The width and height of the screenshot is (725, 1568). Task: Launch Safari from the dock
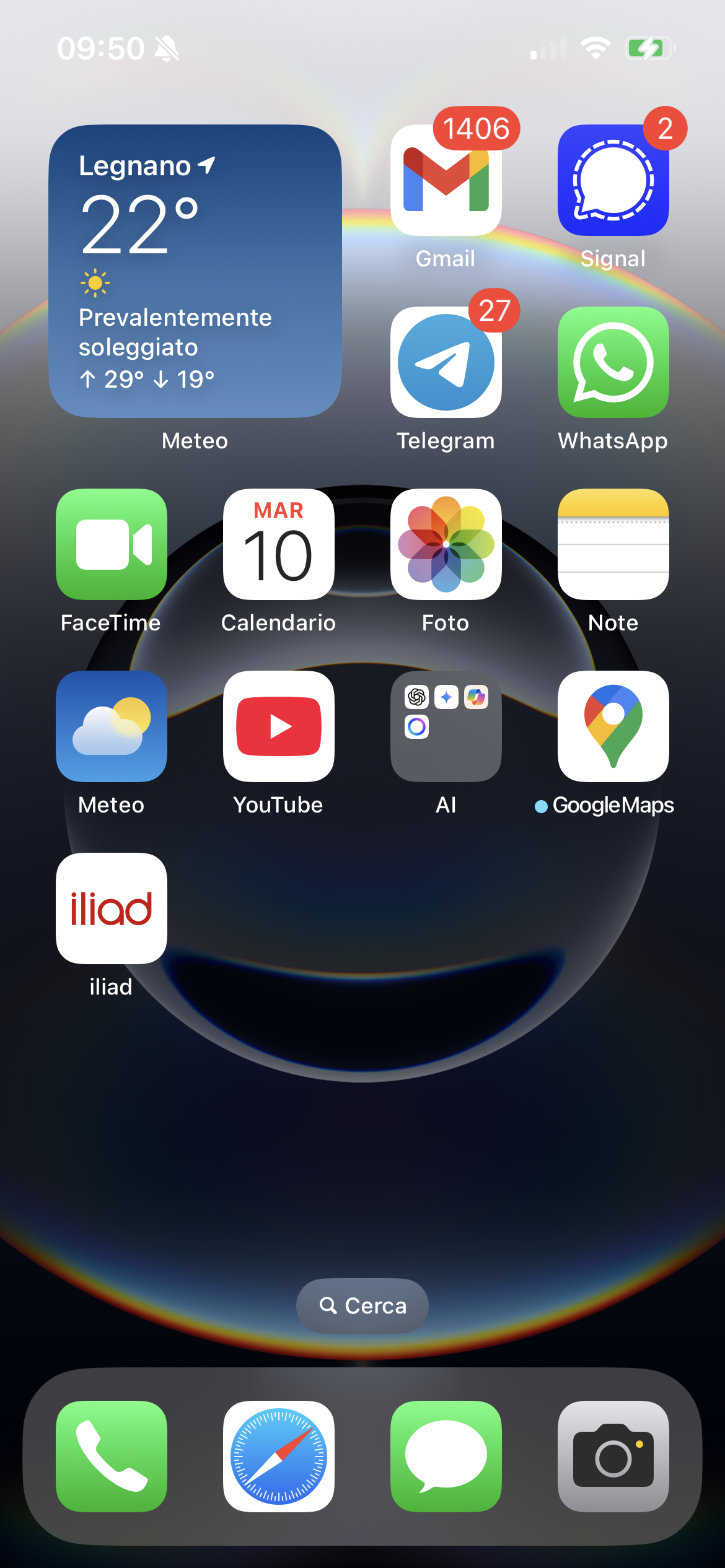278,1456
